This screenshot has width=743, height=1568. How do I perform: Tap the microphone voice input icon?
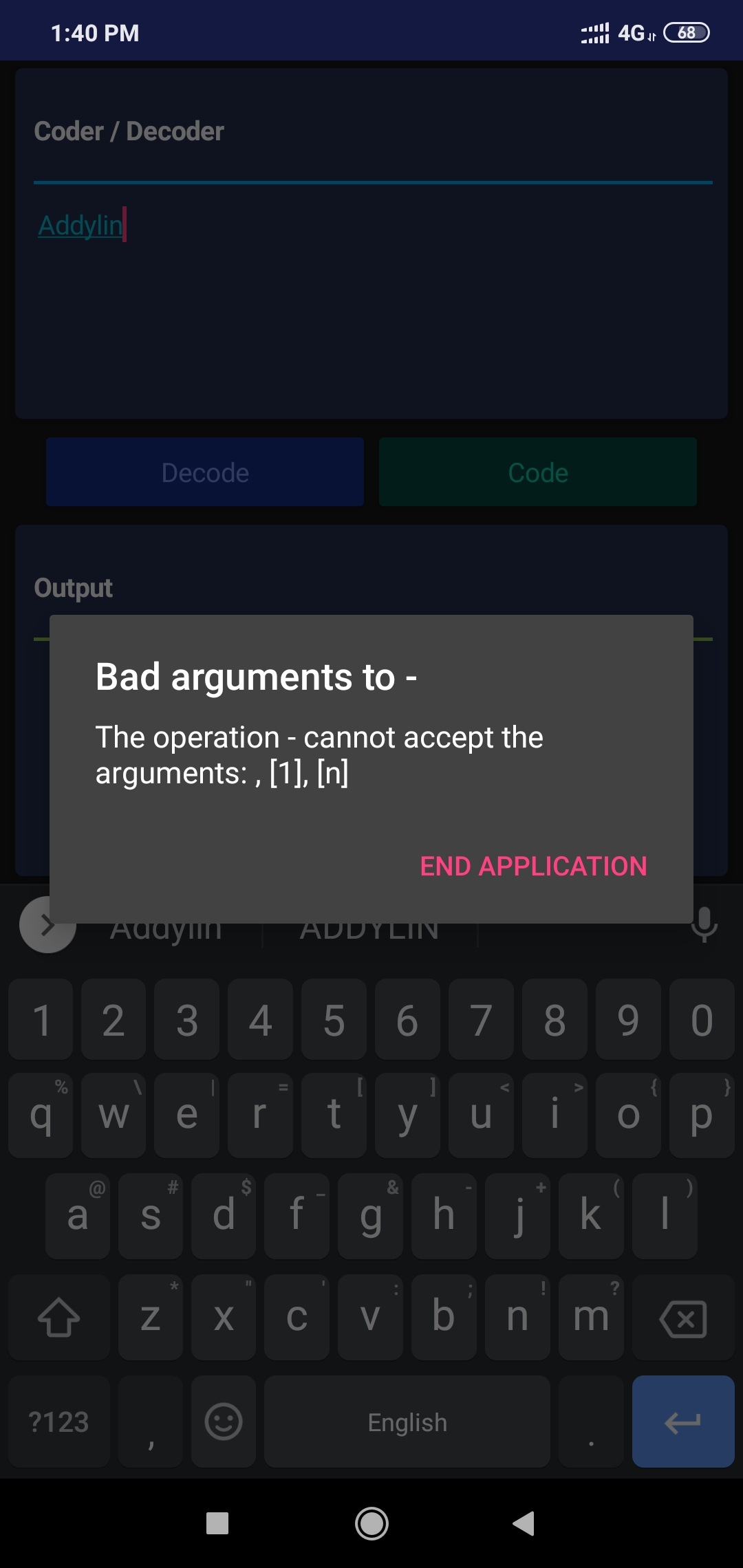tap(704, 924)
